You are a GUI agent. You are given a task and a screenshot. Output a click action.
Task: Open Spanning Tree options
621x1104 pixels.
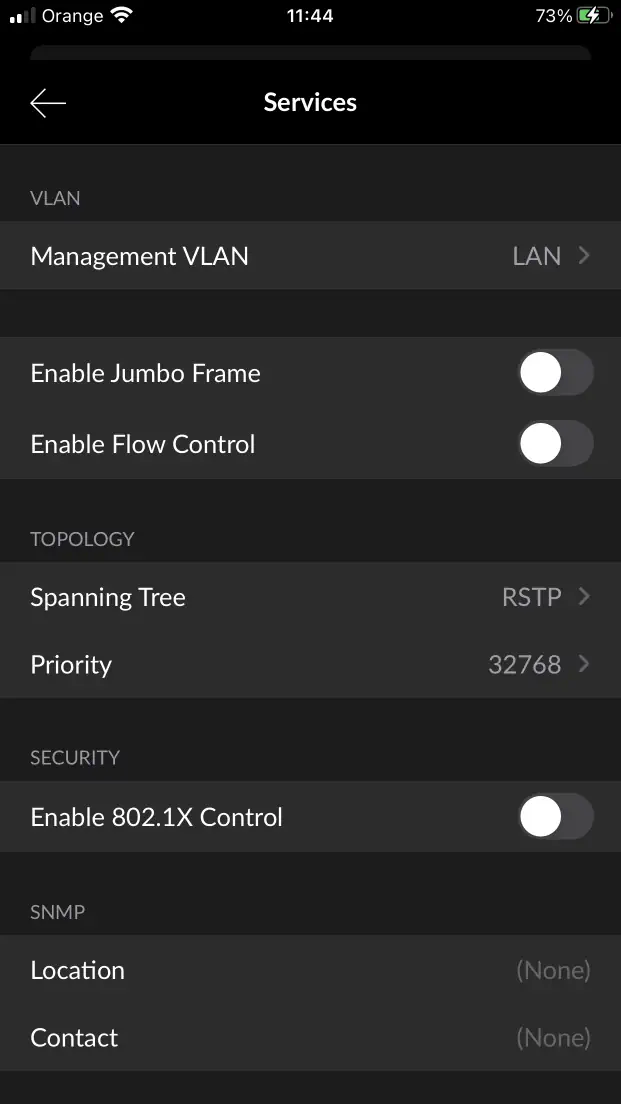pyautogui.click(x=310, y=598)
